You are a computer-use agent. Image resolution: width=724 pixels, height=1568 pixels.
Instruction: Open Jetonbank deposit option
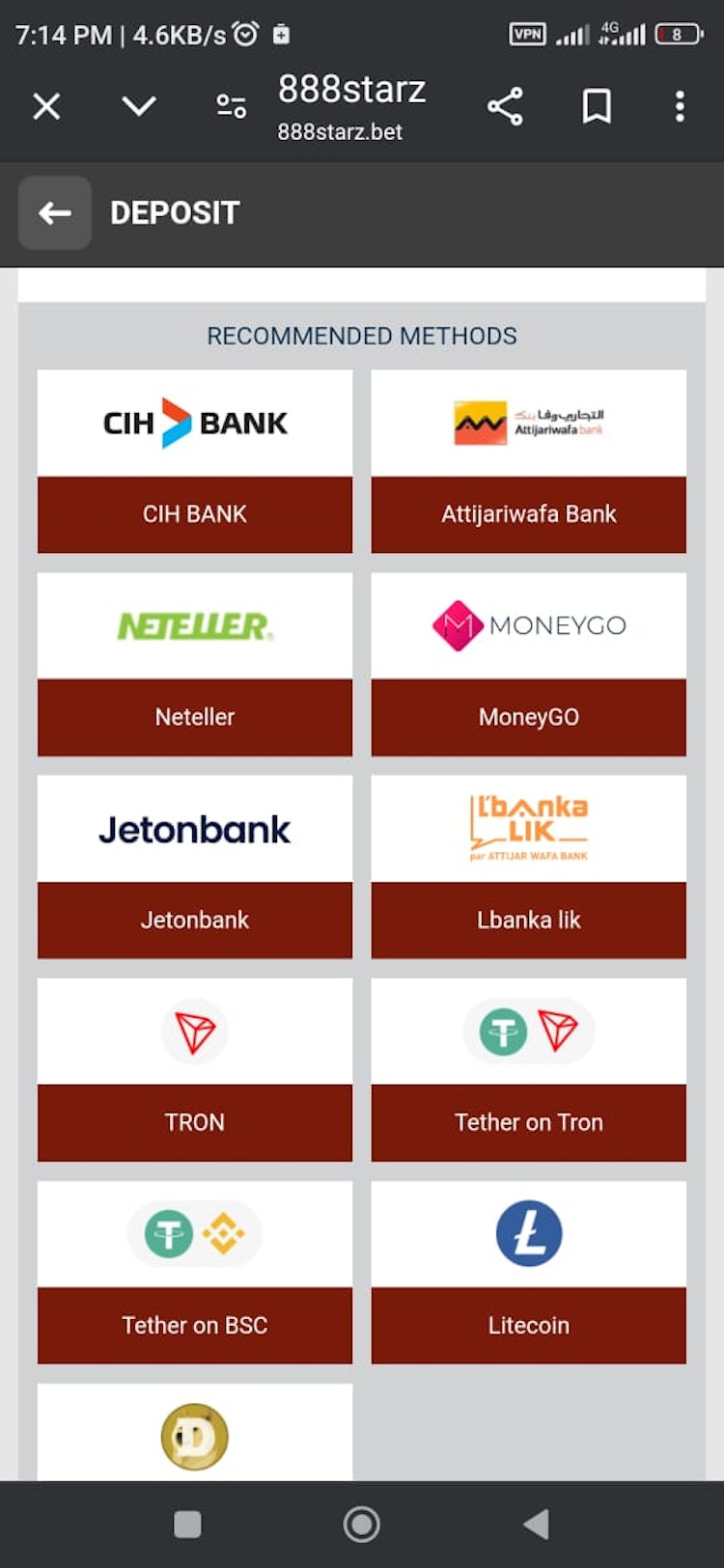[195, 867]
